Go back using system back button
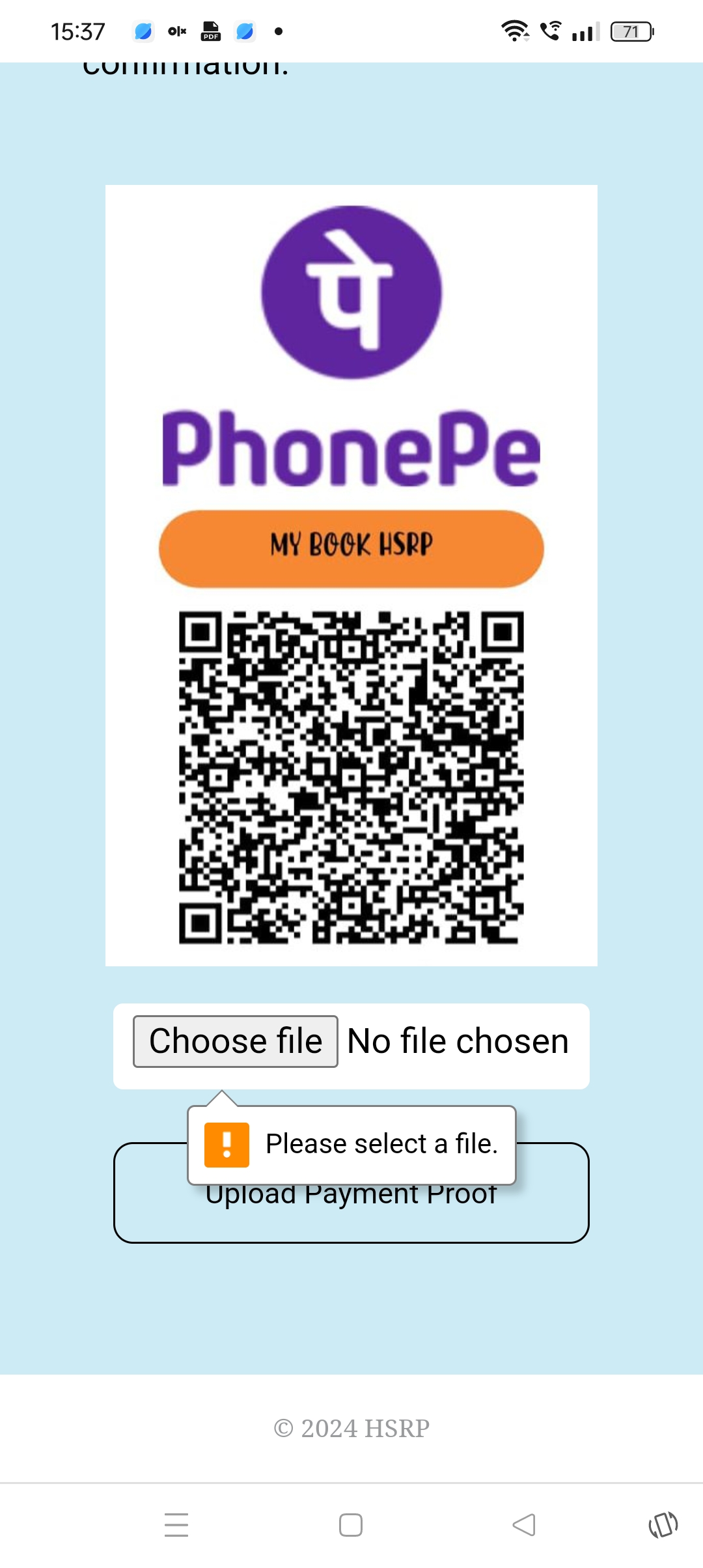Screen dimensions: 703x1568 (x=524, y=1525)
